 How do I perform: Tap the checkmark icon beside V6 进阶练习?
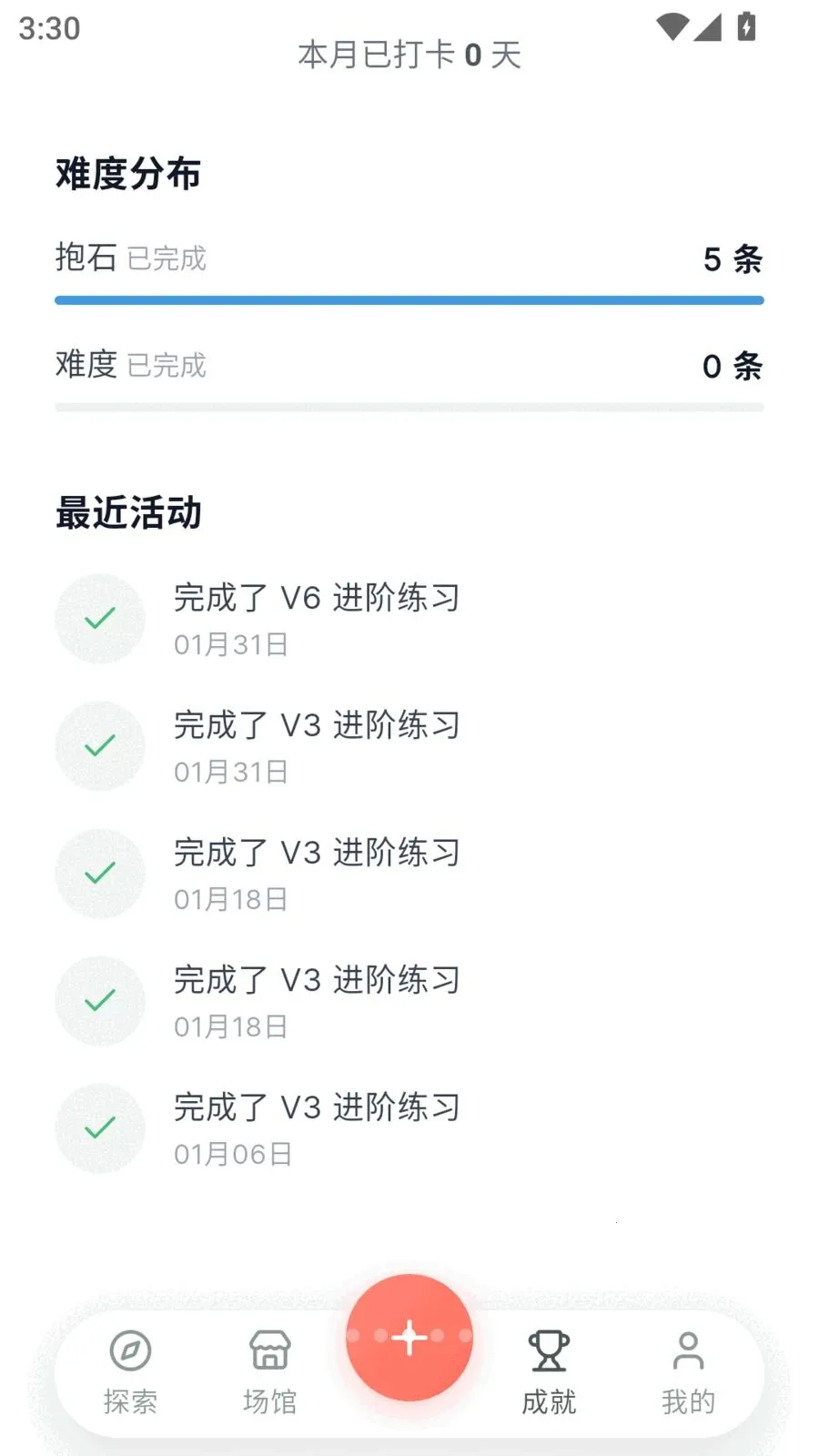point(100,619)
